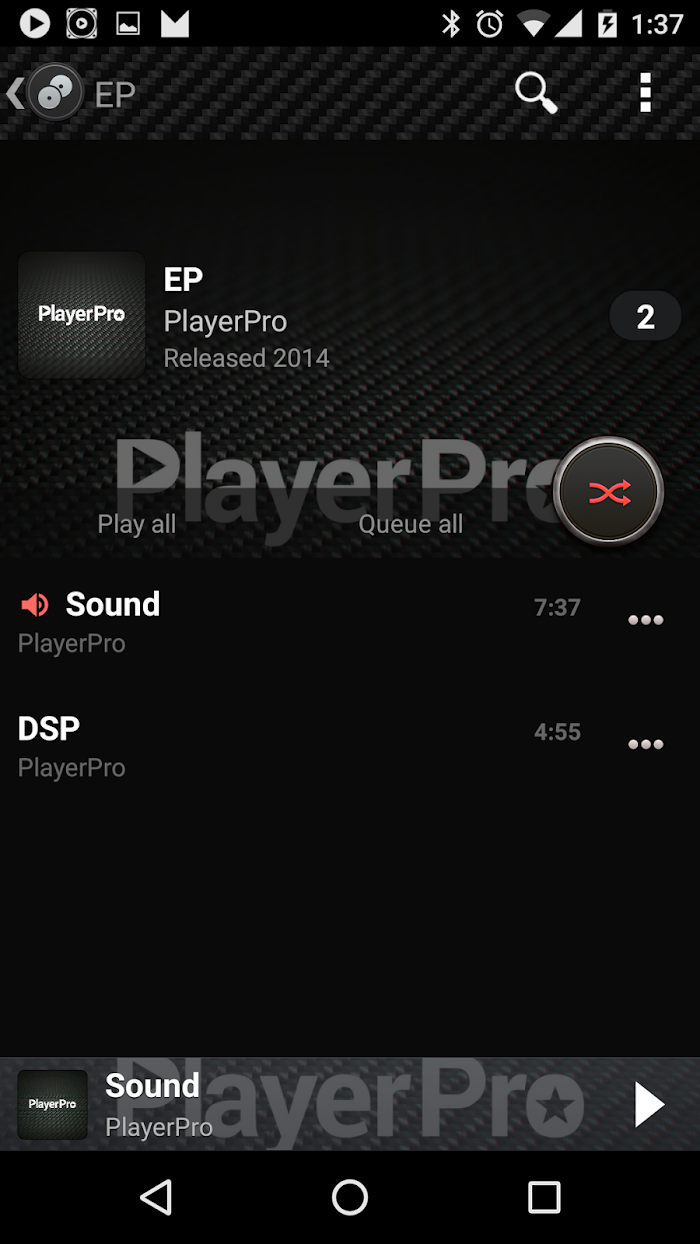
Task: Open options for the Sound track
Action: click(645, 620)
